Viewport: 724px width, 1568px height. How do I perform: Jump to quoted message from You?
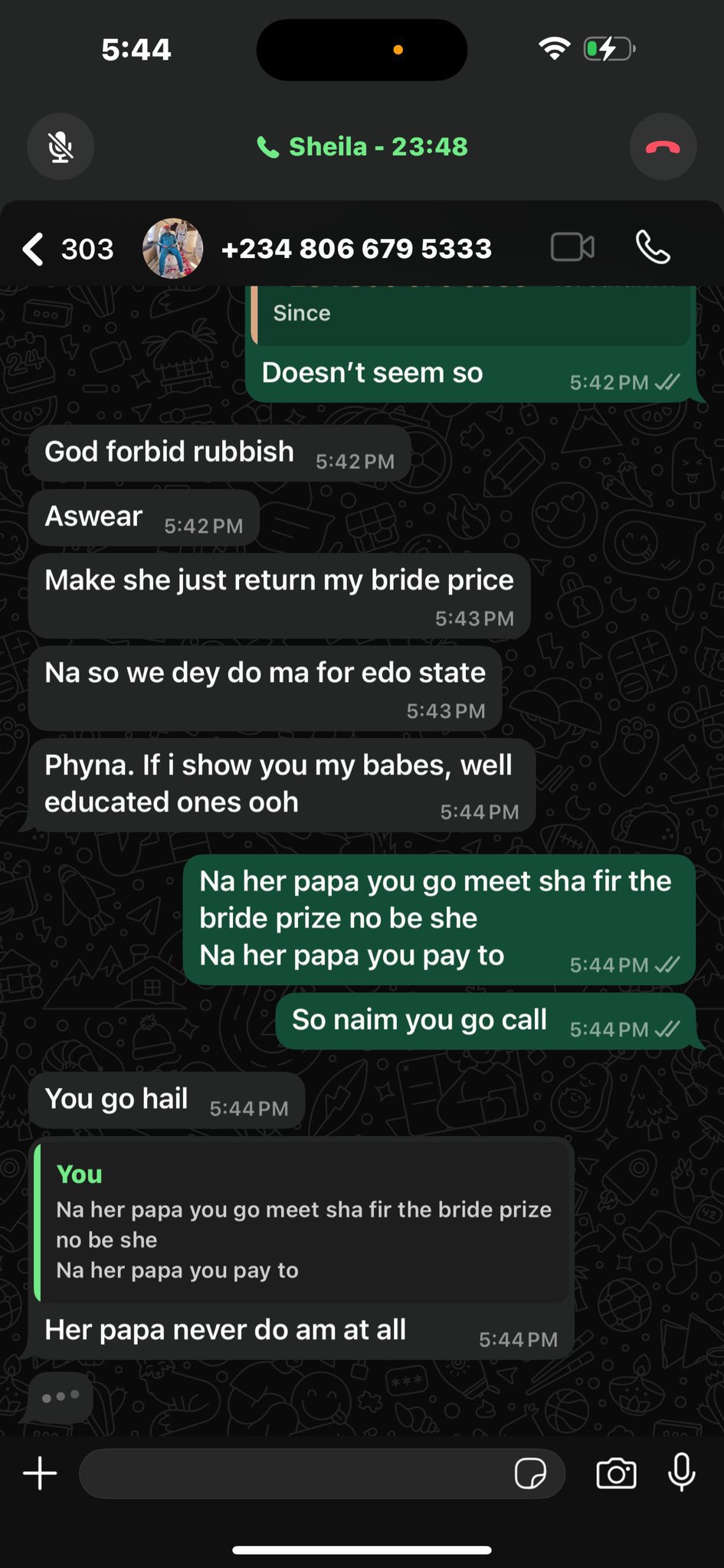coord(304,1223)
